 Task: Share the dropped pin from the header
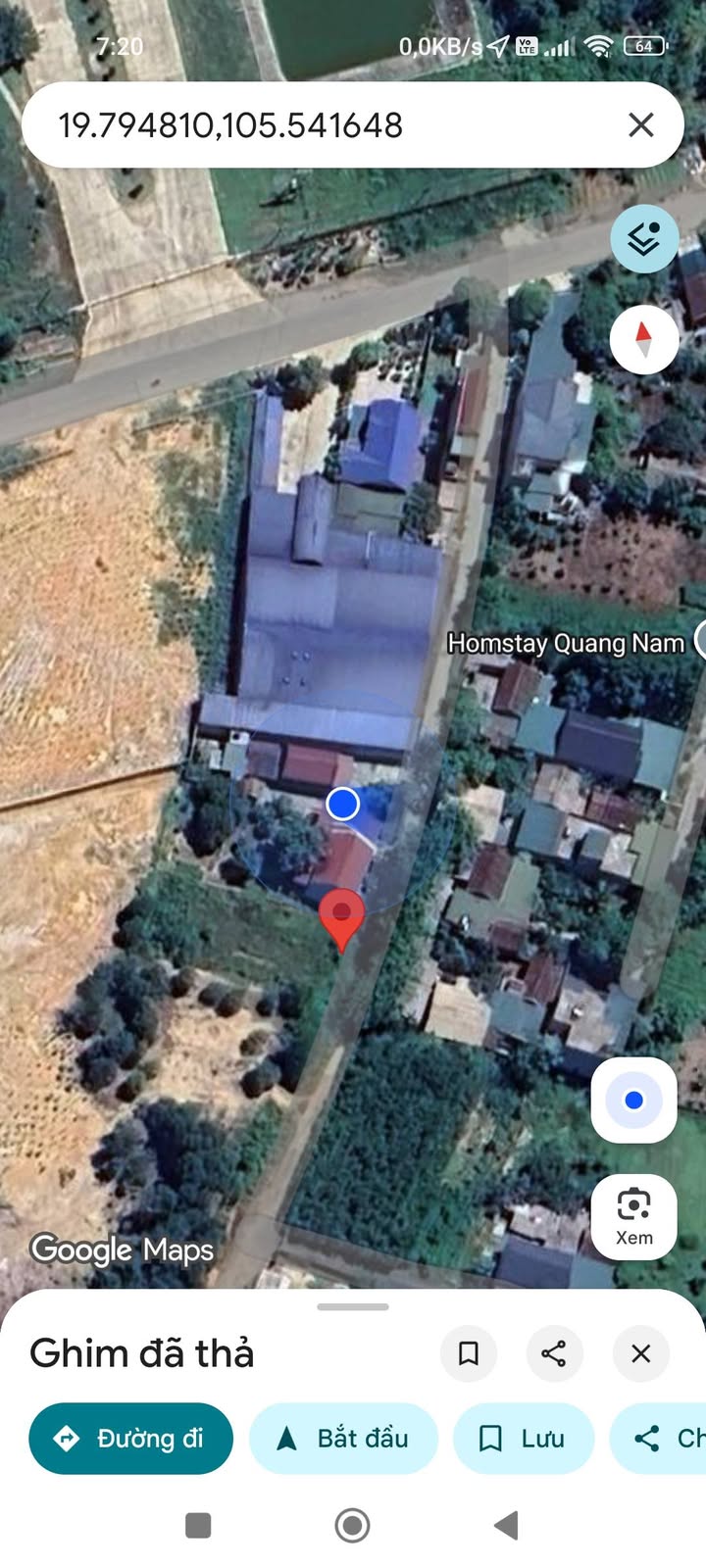554,1353
